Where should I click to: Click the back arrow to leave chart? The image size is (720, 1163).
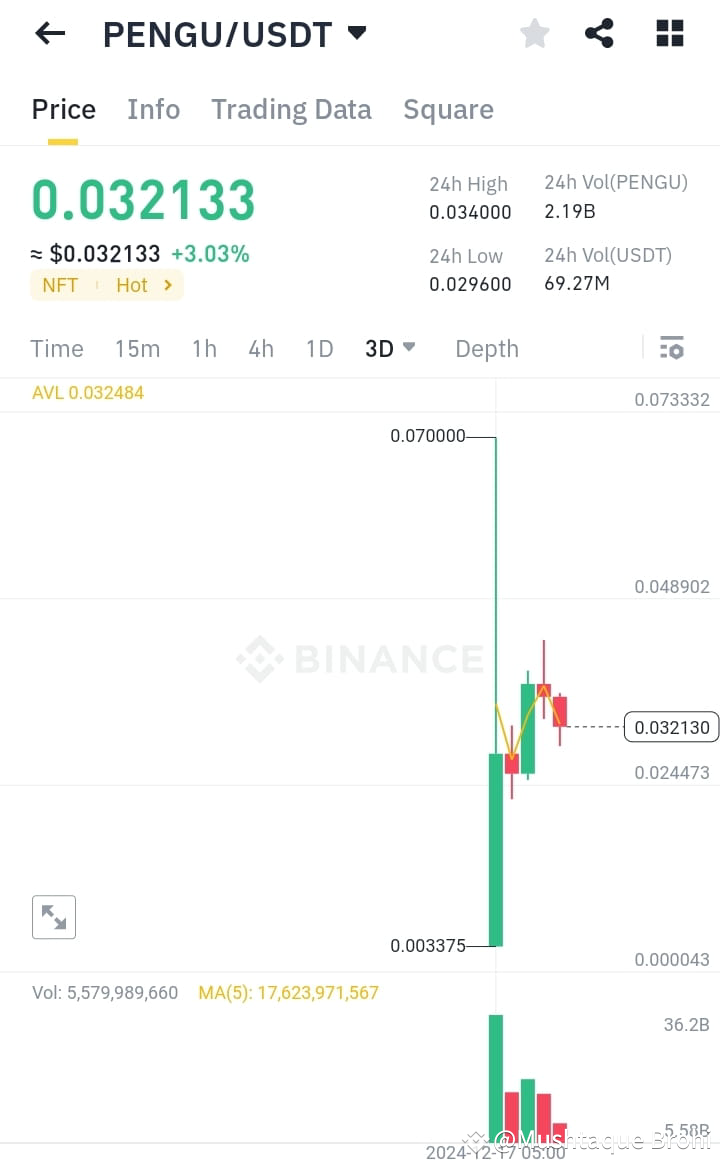[x=48, y=33]
